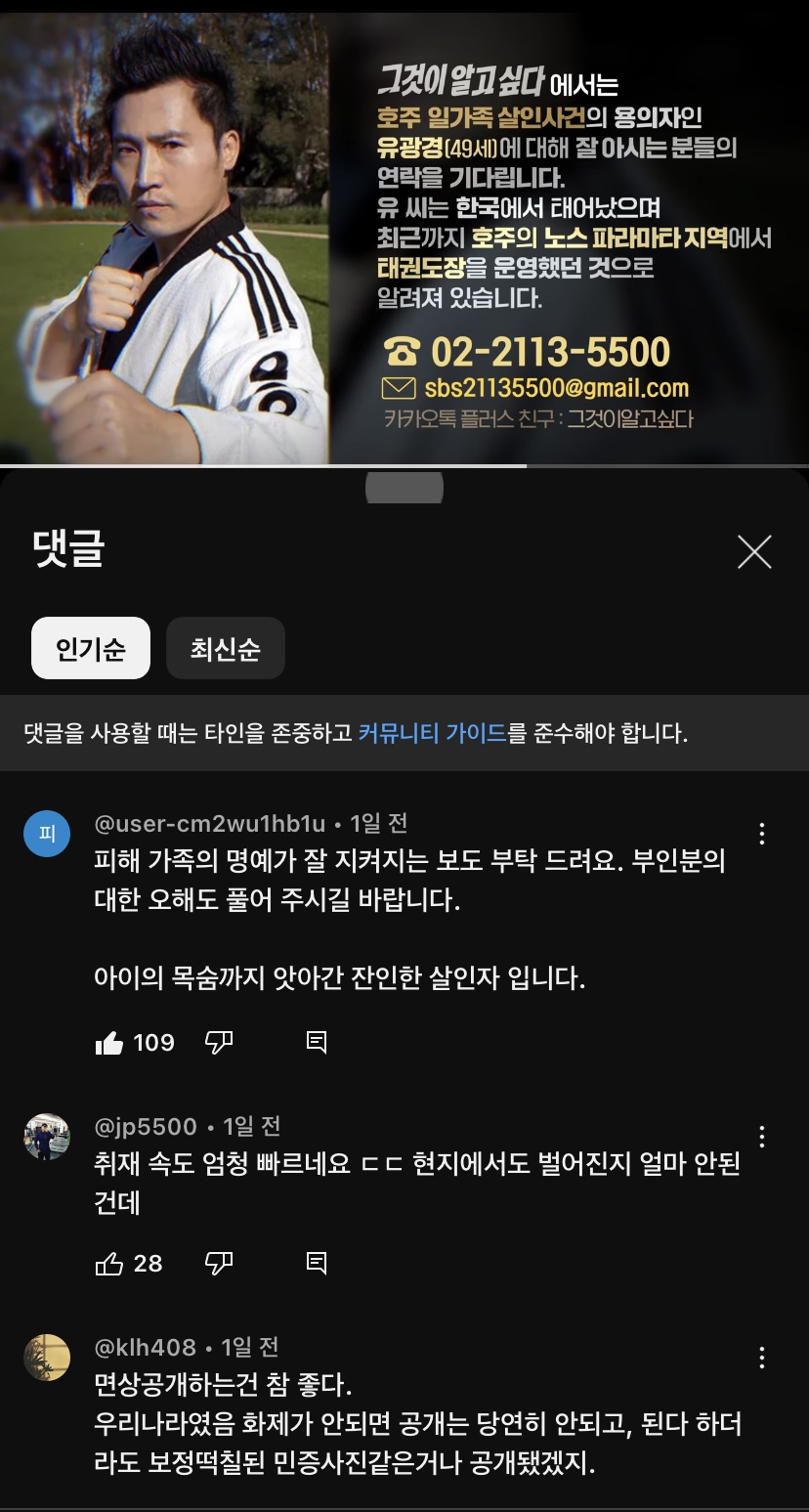Open options menu for @klh408's comment

pyautogui.click(x=762, y=1358)
